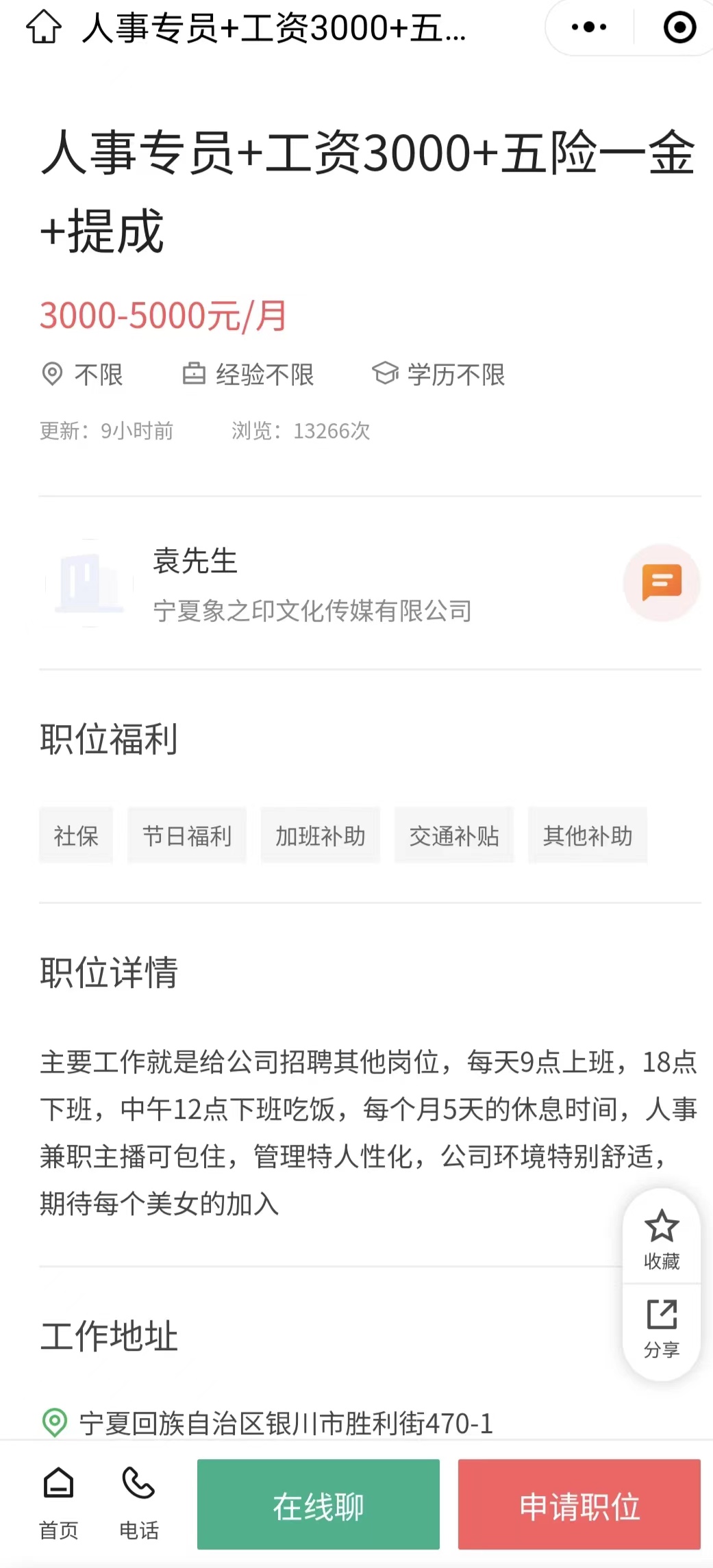Message 袁先生 via the orange chat icon

661,583
